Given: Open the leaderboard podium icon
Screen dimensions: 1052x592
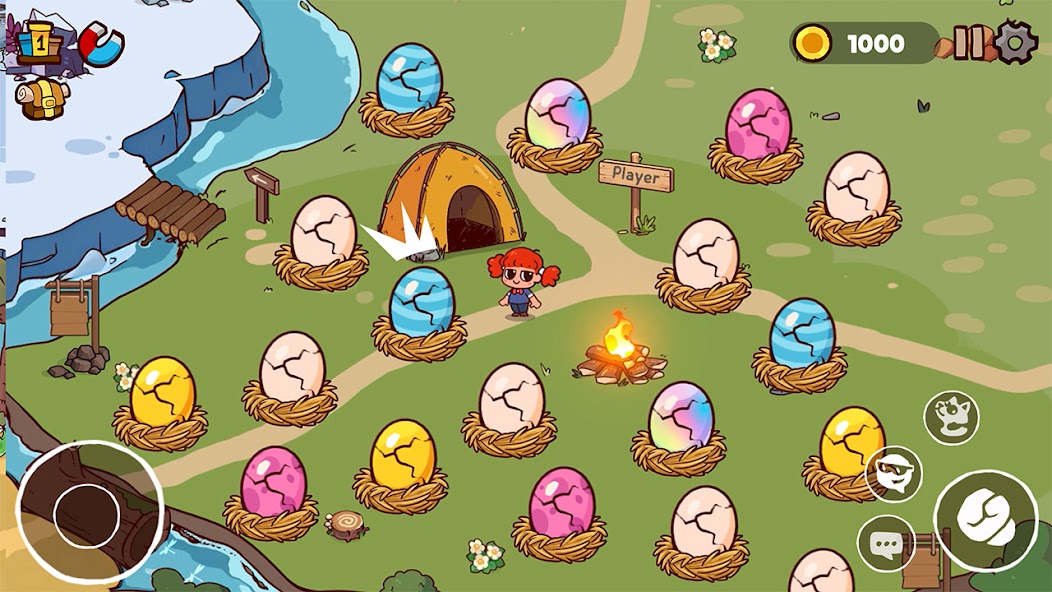Looking at the screenshot, I should click(x=39, y=42).
